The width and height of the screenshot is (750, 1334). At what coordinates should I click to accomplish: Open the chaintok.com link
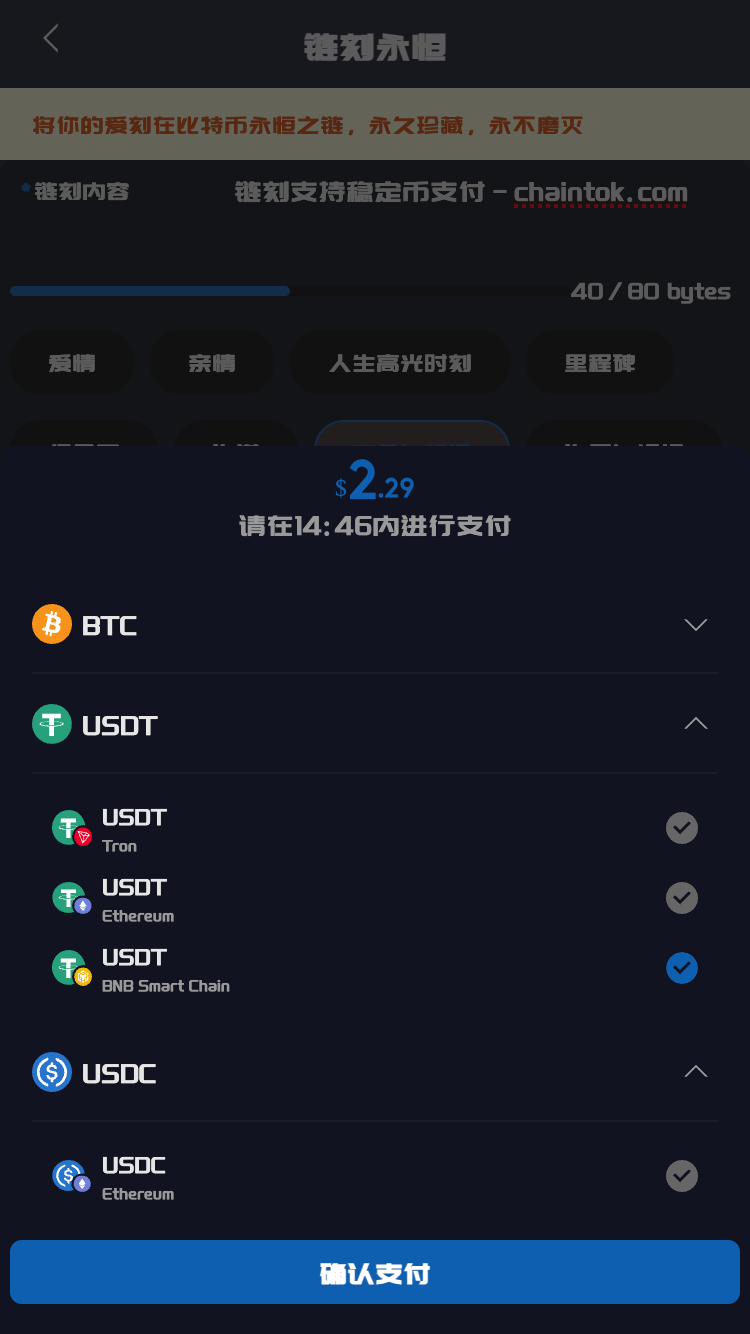tap(600, 192)
